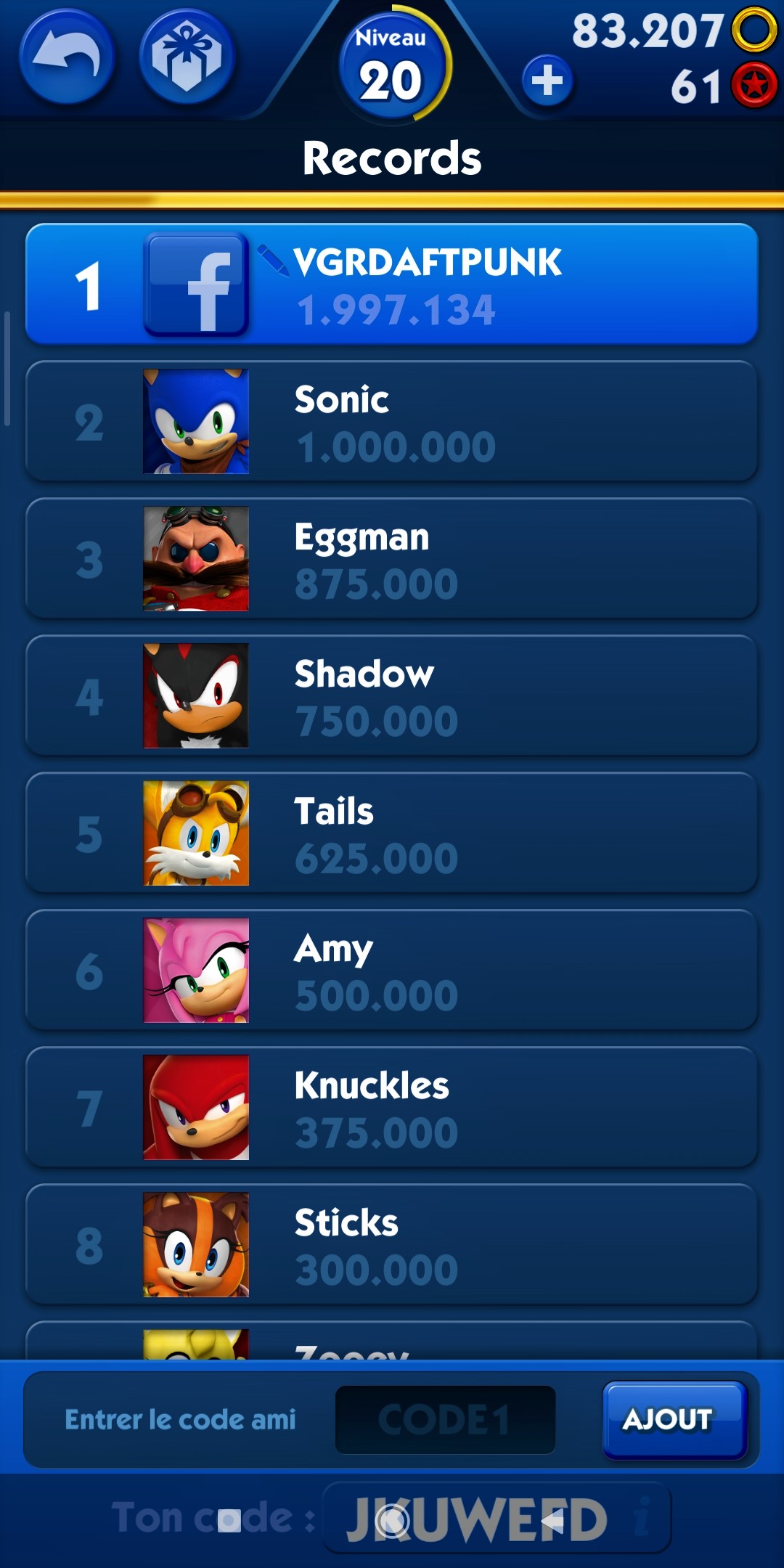Go back with the return arrow button
Viewport: 784px width, 1568px height.
pos(67,57)
